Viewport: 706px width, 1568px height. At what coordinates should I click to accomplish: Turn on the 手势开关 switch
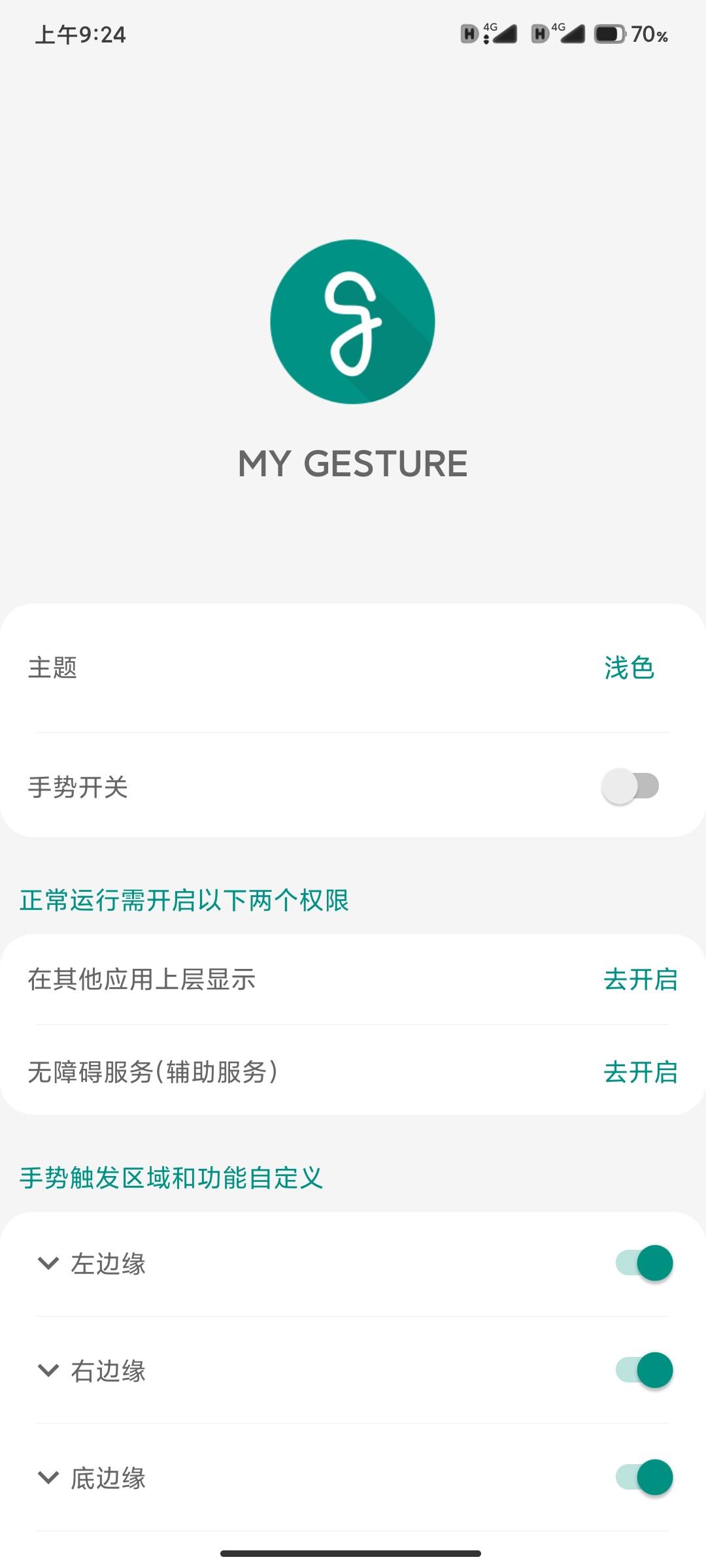pyautogui.click(x=630, y=786)
